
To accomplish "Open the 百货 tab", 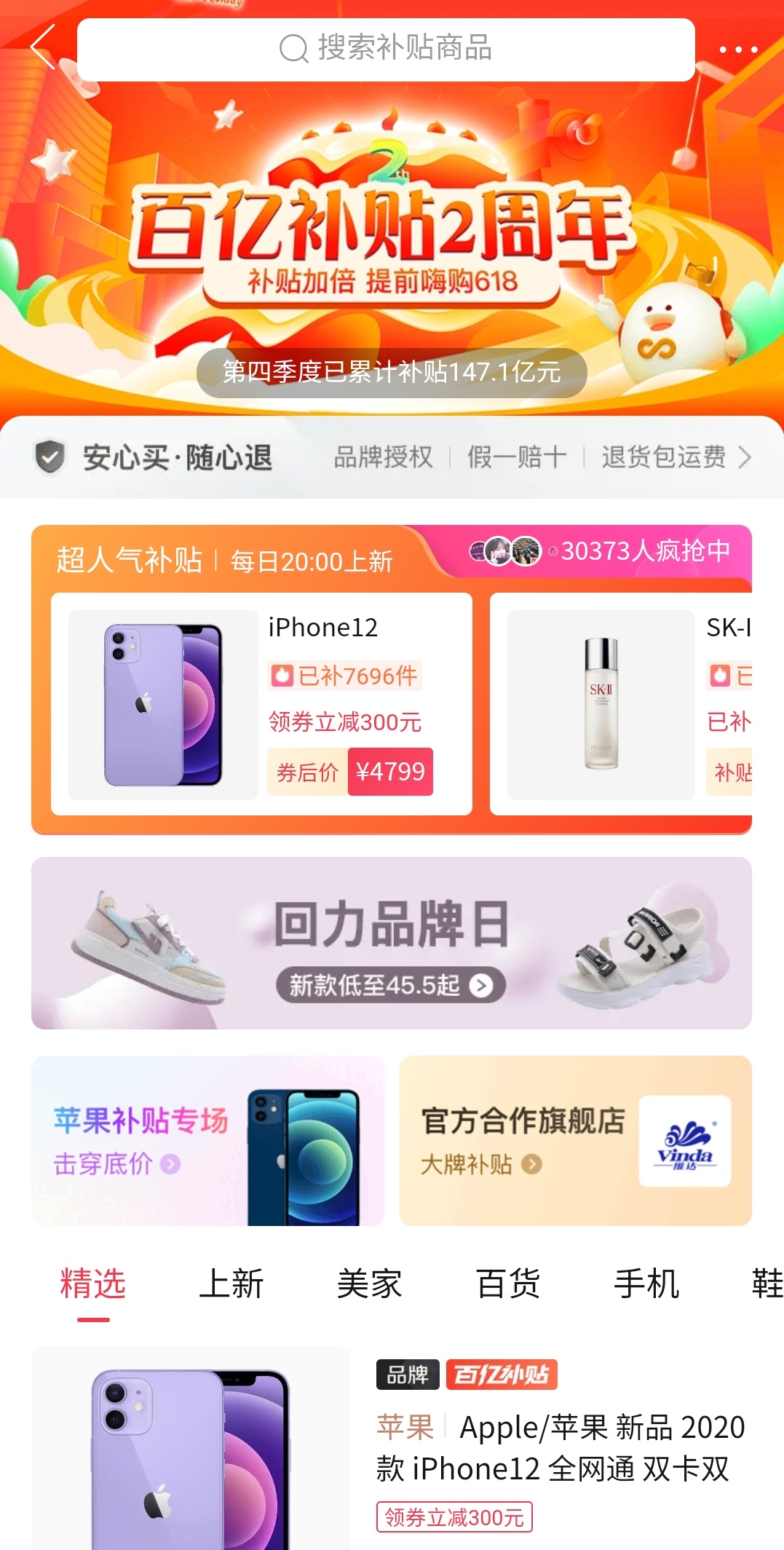I will (508, 1284).
